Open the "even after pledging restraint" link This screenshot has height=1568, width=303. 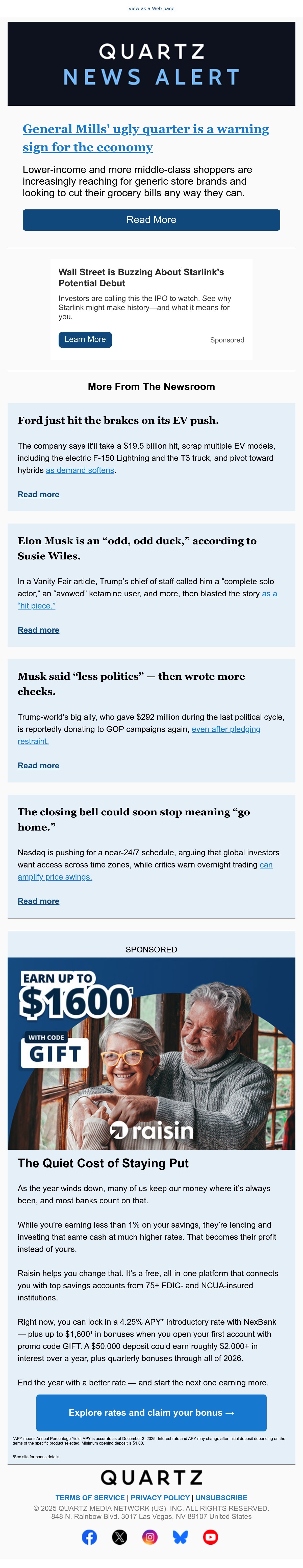point(139,735)
